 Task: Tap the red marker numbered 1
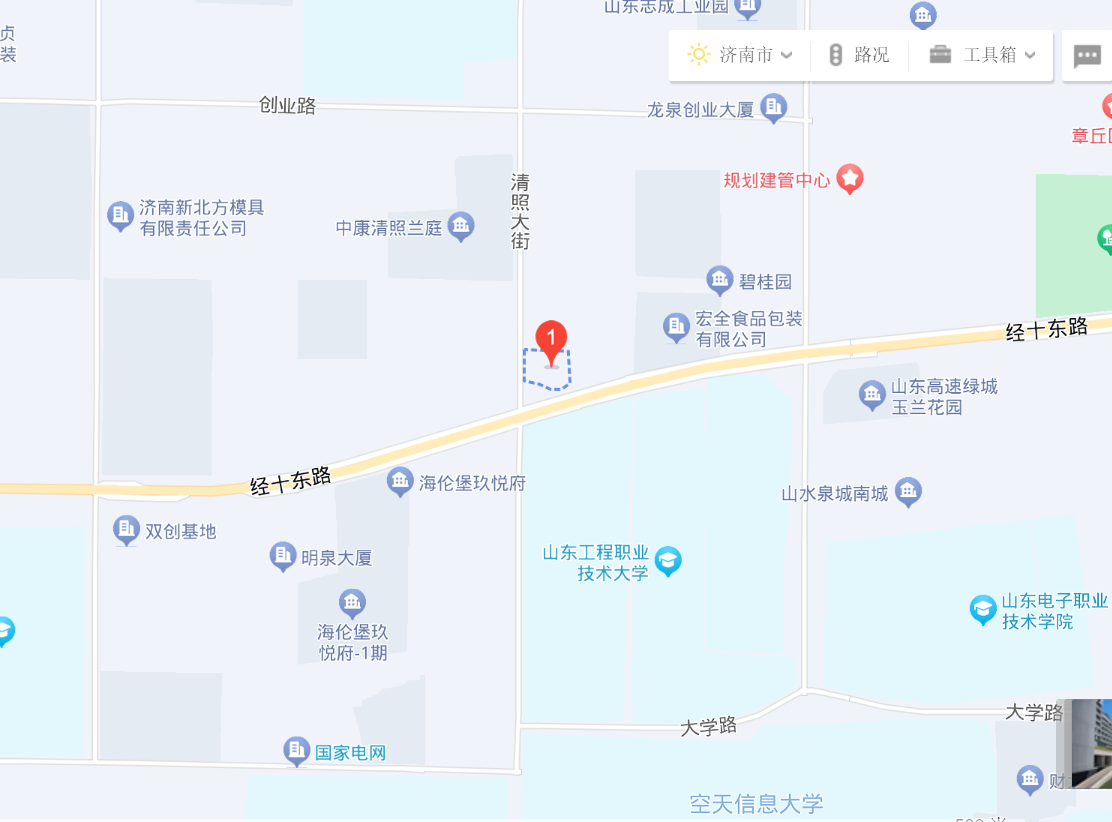point(551,340)
